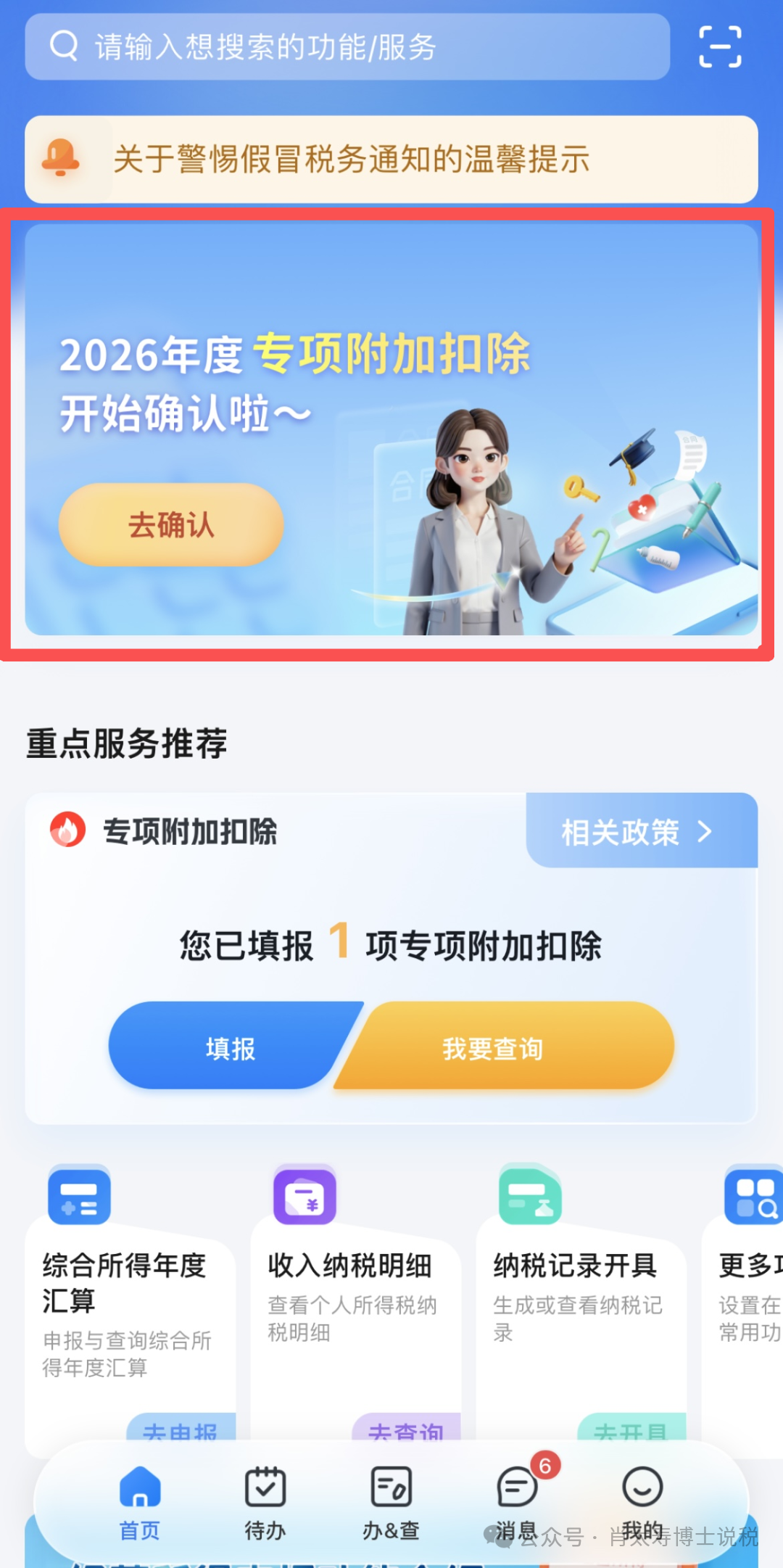Tap 去确认 on the 2026 deduction banner

tap(171, 526)
